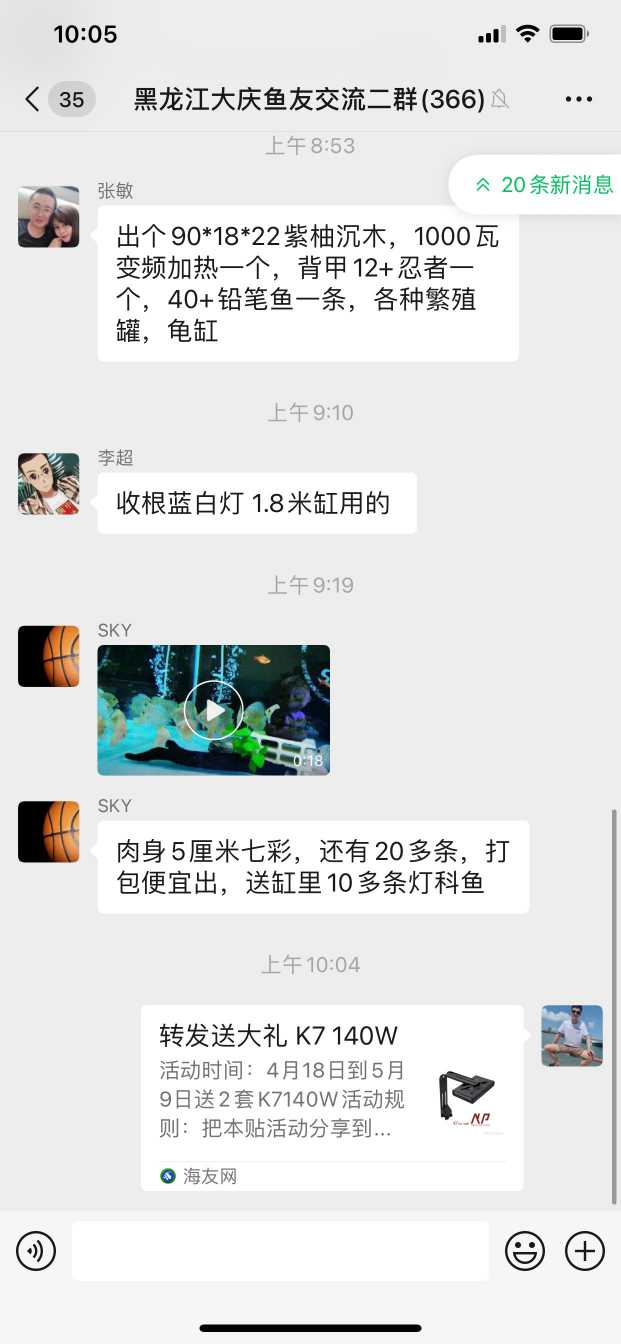Screen dimensions: 621x1344
Task: Open 张敏's profile avatar
Action: point(49,216)
